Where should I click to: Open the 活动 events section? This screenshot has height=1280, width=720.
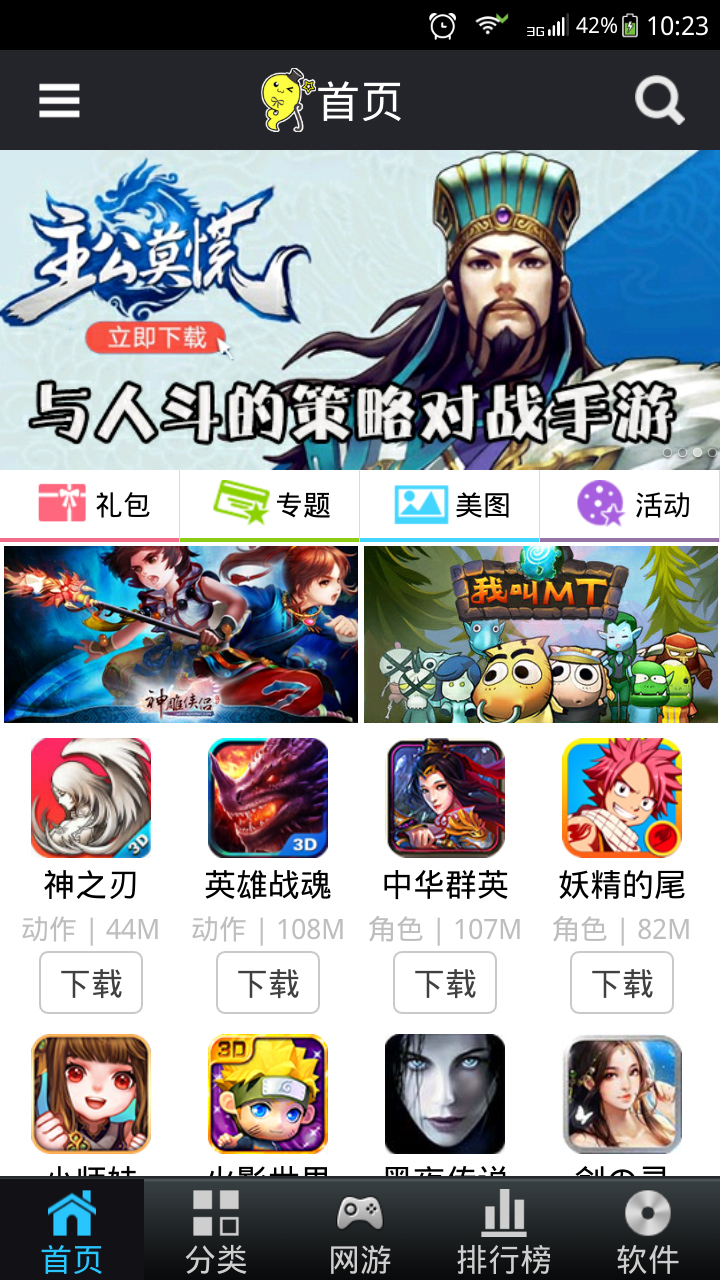(630, 505)
